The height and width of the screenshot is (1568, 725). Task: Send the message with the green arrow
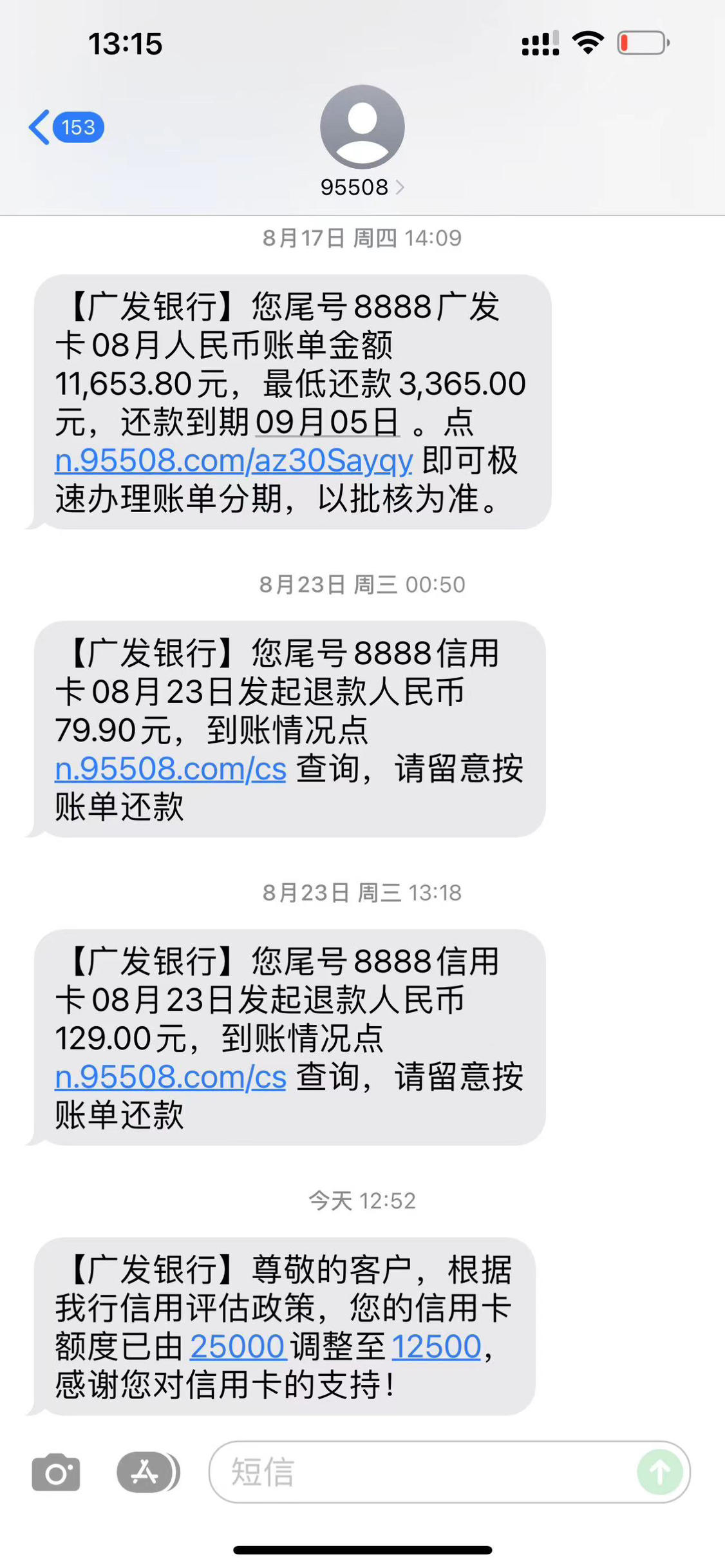[x=660, y=1472]
